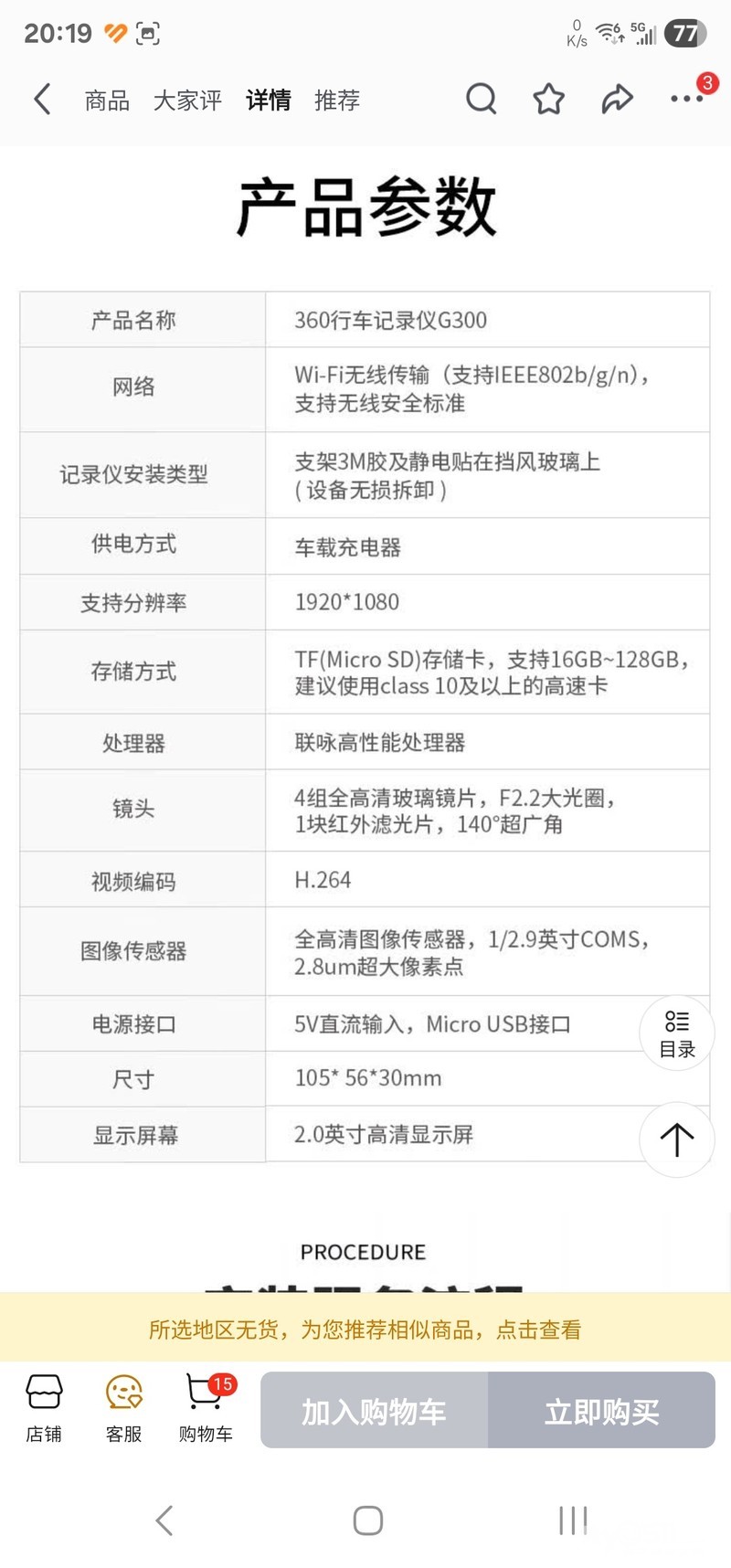The width and height of the screenshot is (731, 1568).
Task: Tap 加入购物车 to add to cart
Action: click(374, 1412)
